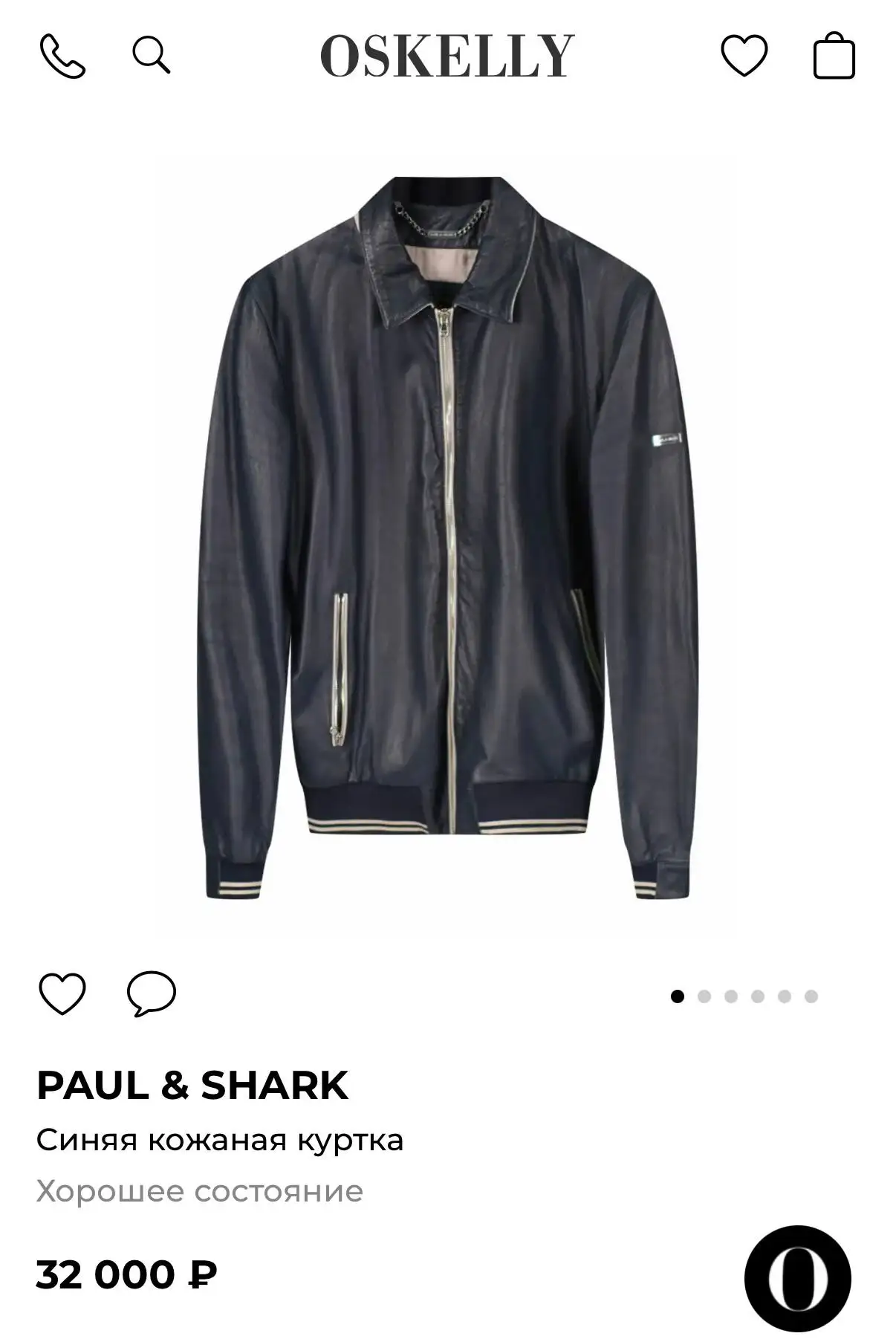Image resolution: width=896 pixels, height=1339 pixels.
Task: View the blue leather jacket photo
Action: point(448,535)
